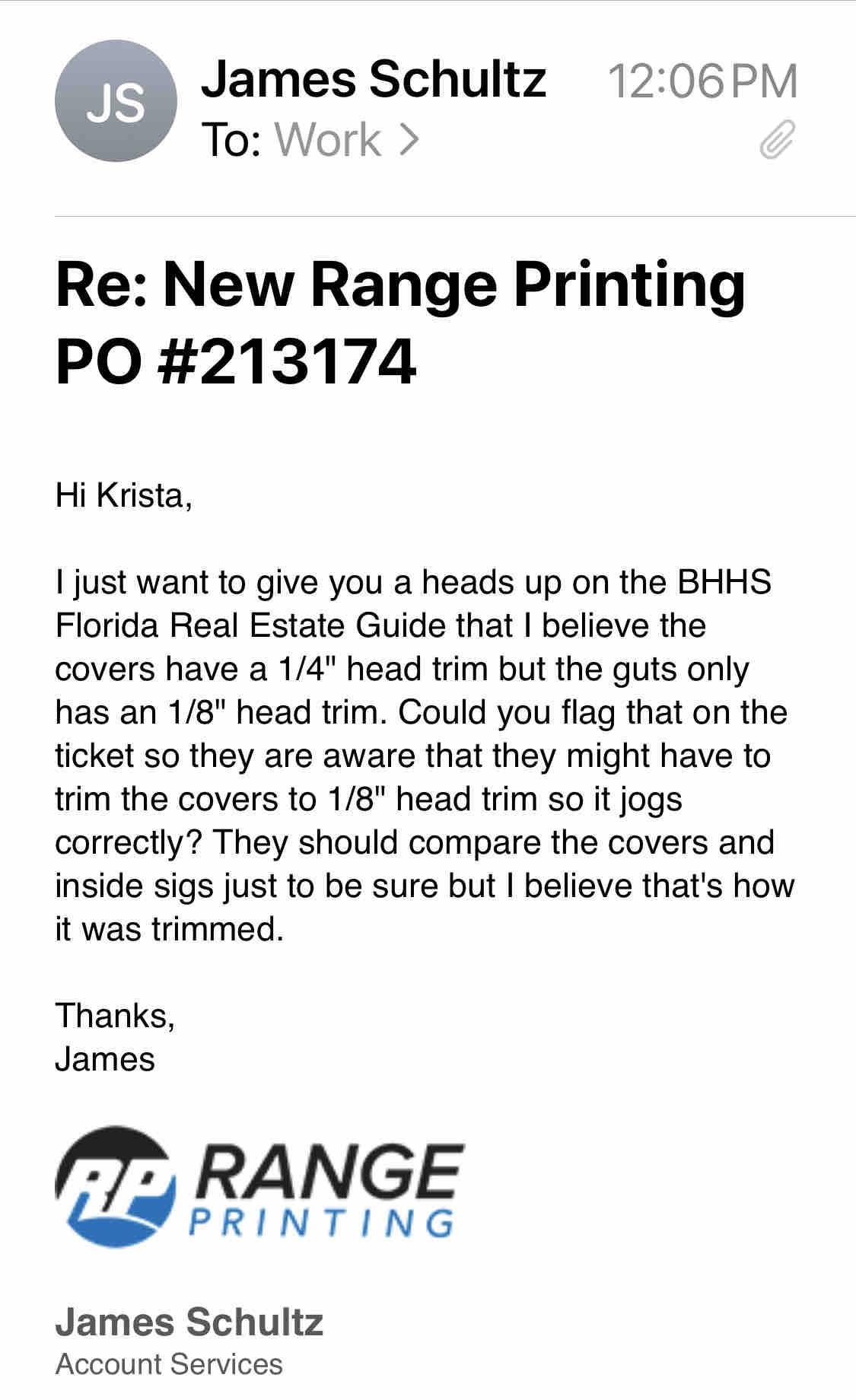Open sender James Schultz's contact details

[x=373, y=79]
